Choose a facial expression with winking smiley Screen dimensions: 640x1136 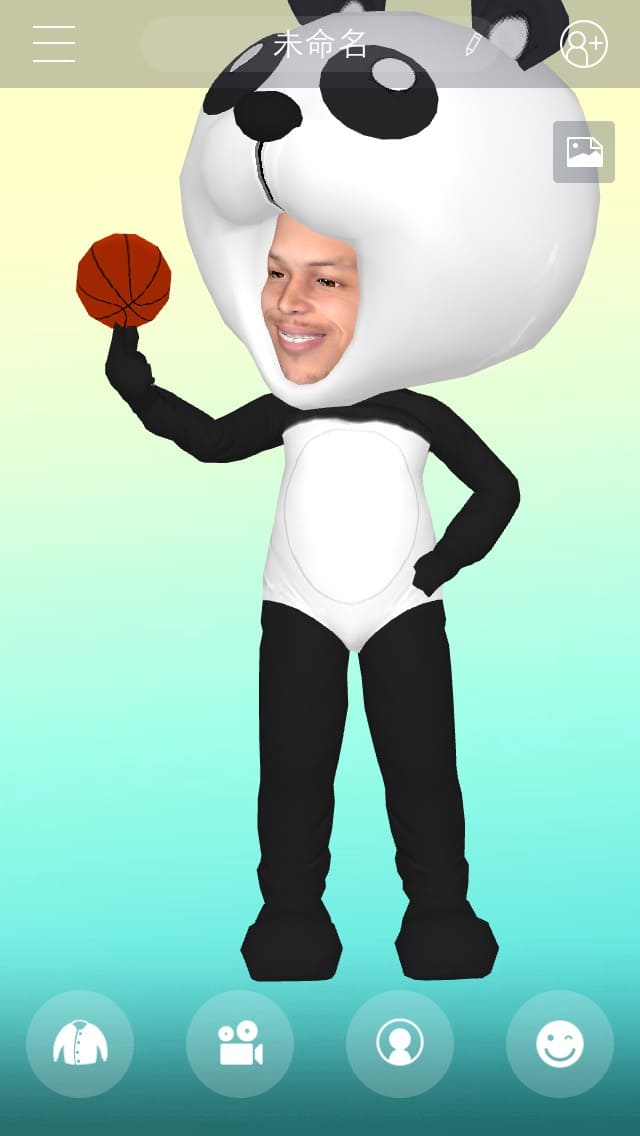(560, 1044)
